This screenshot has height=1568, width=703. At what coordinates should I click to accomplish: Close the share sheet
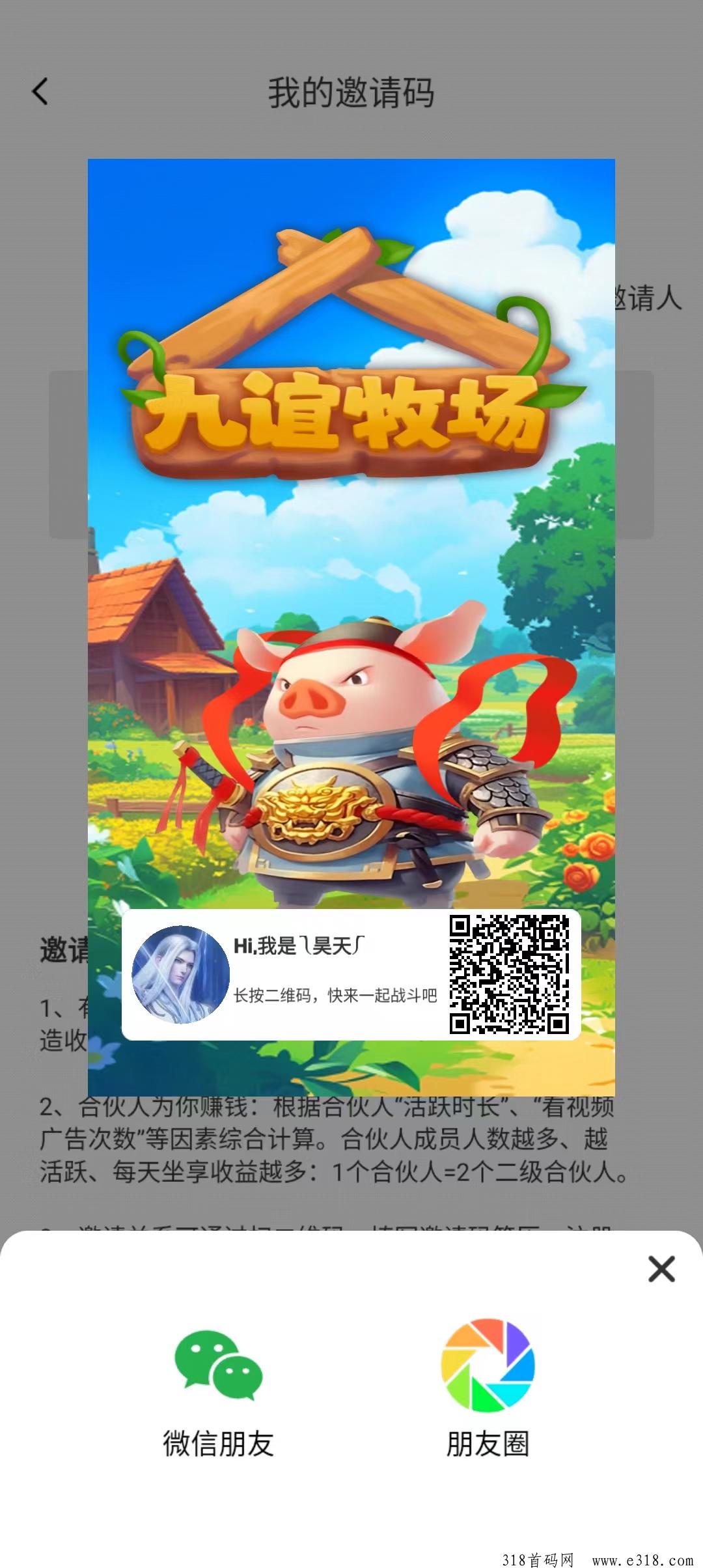tap(661, 1268)
